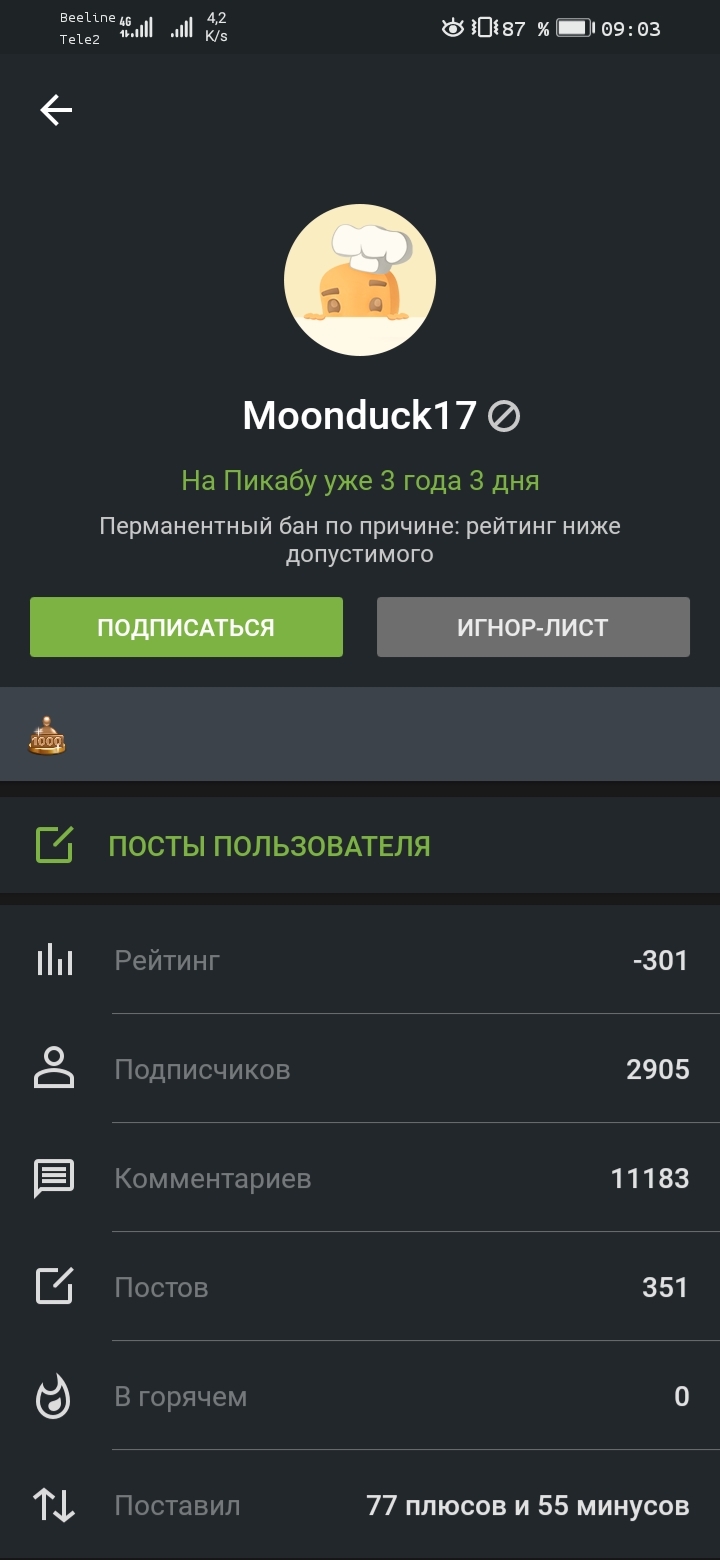Go back using the top arrow
Viewport: 720px width, 1560px height.
point(56,110)
